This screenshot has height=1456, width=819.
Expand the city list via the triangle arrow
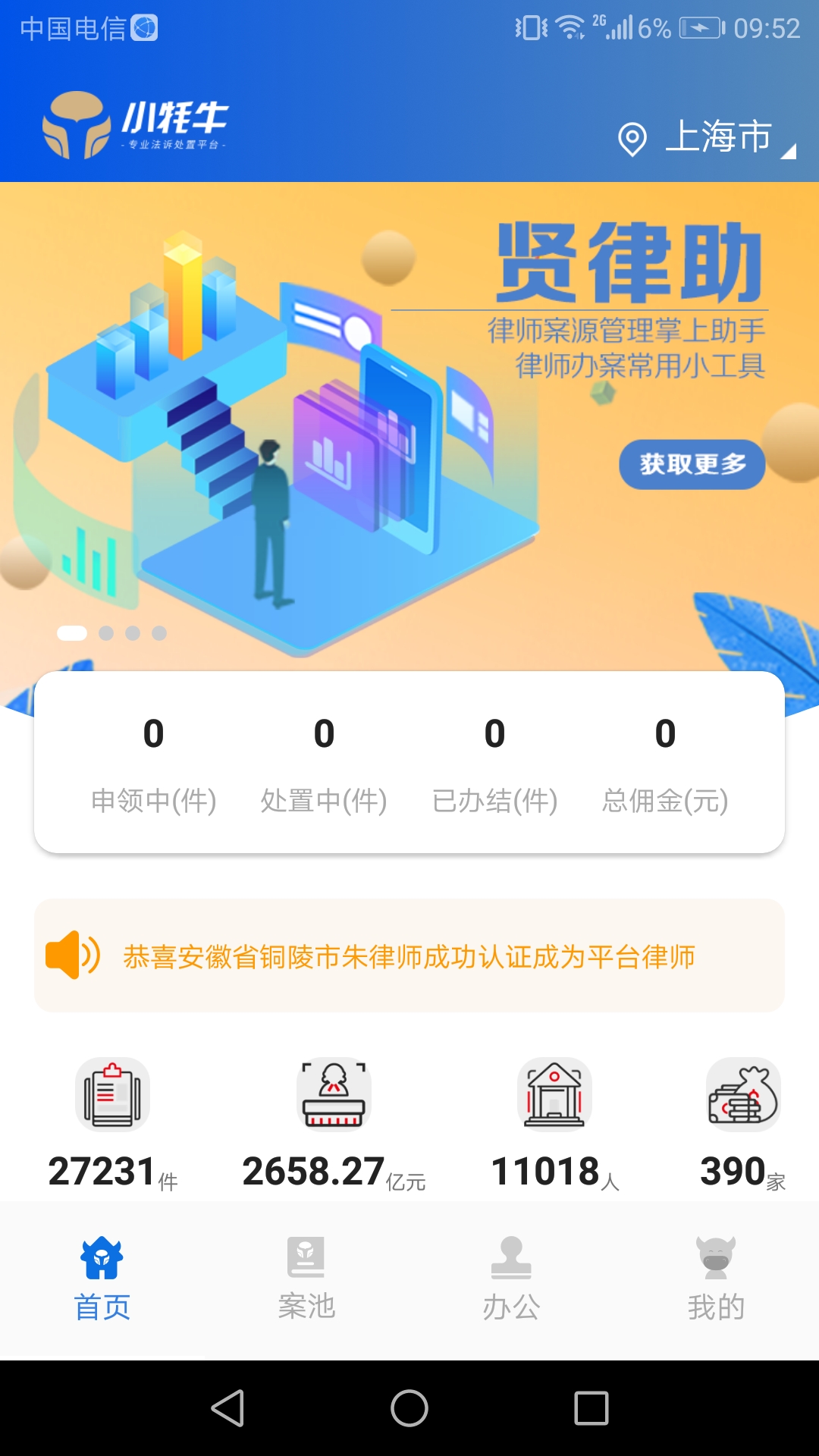(791, 152)
